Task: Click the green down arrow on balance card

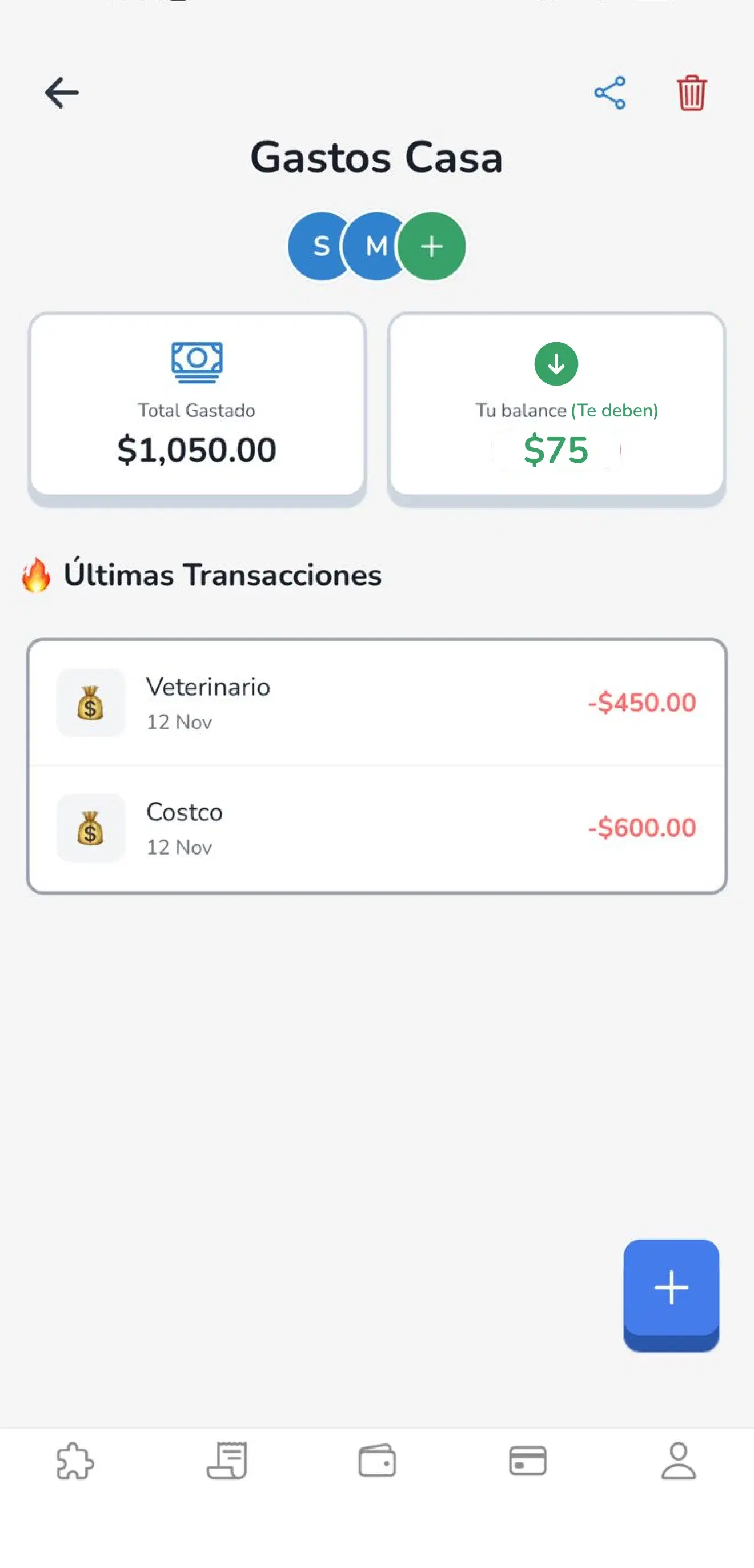Action: (556, 363)
